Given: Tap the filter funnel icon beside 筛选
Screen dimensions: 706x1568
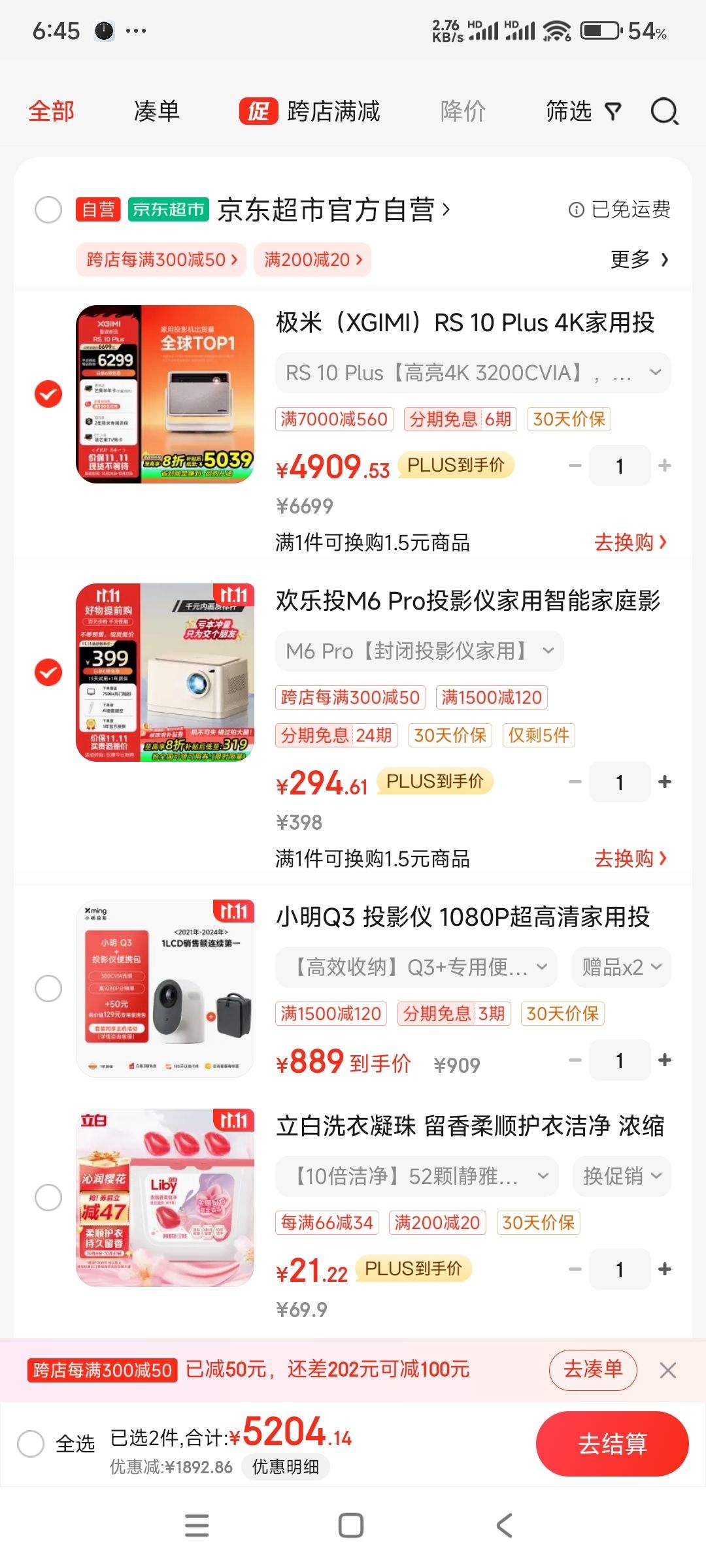Looking at the screenshot, I should click(x=612, y=111).
